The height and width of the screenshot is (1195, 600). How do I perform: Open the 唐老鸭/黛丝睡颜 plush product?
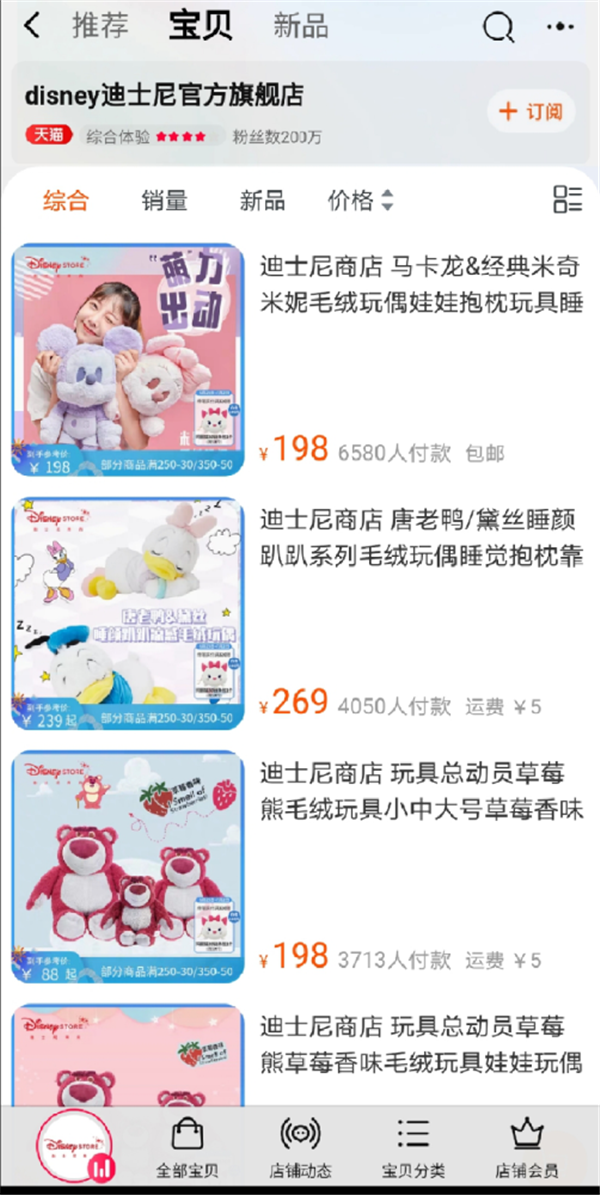(421, 538)
